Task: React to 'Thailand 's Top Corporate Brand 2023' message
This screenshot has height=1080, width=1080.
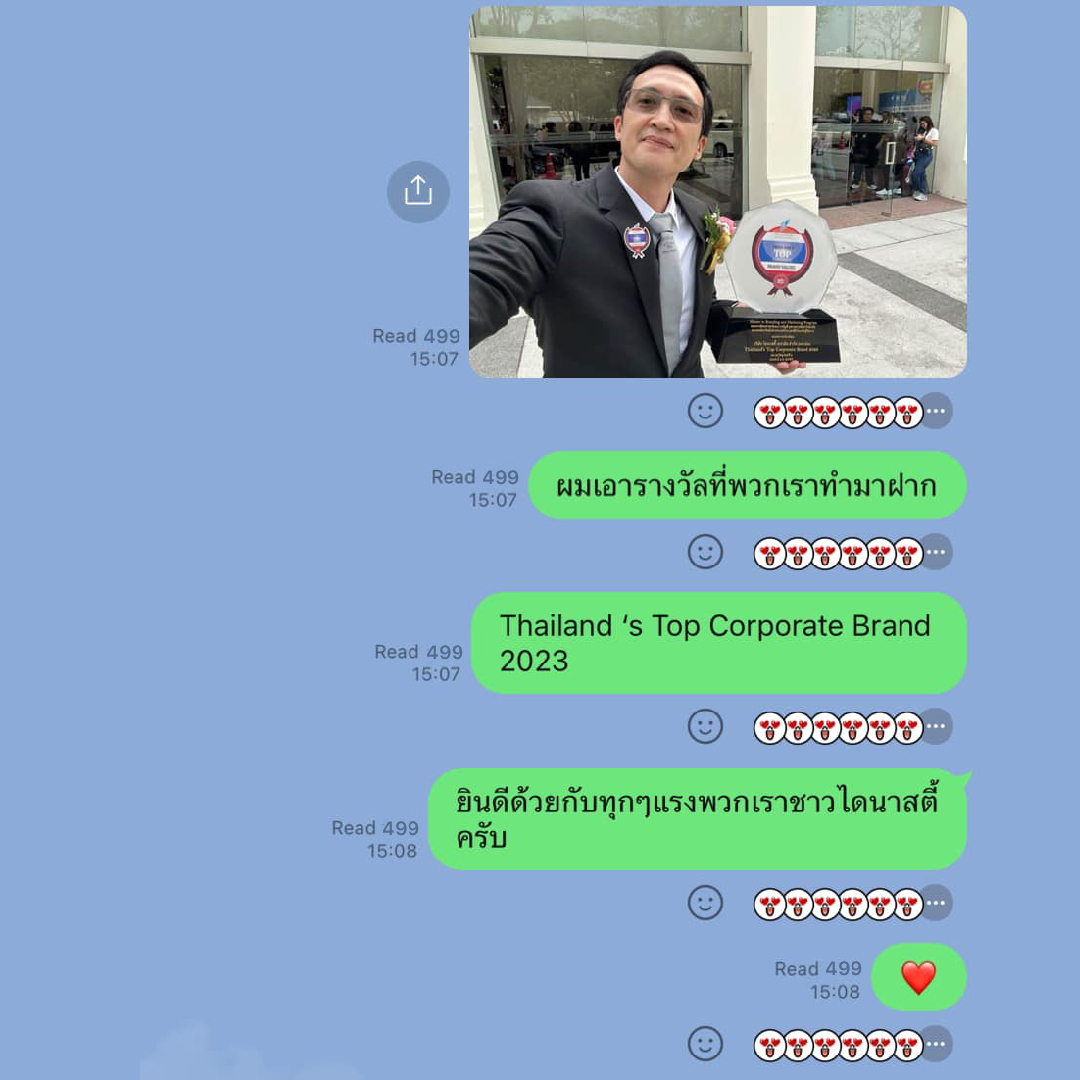Action: [705, 727]
